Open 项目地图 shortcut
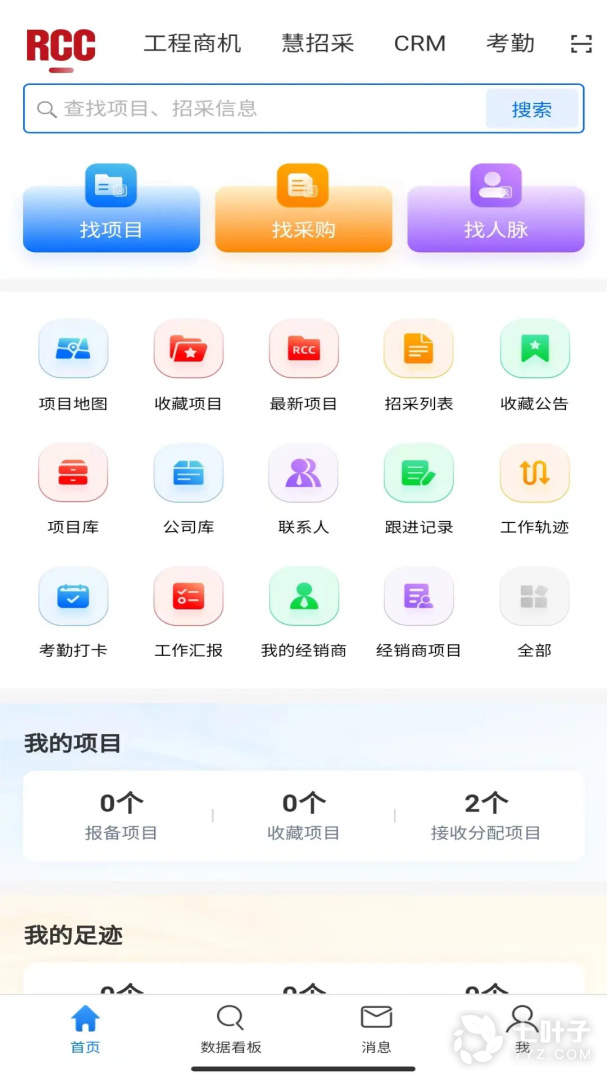This screenshot has width=607, height=1080. [x=73, y=365]
